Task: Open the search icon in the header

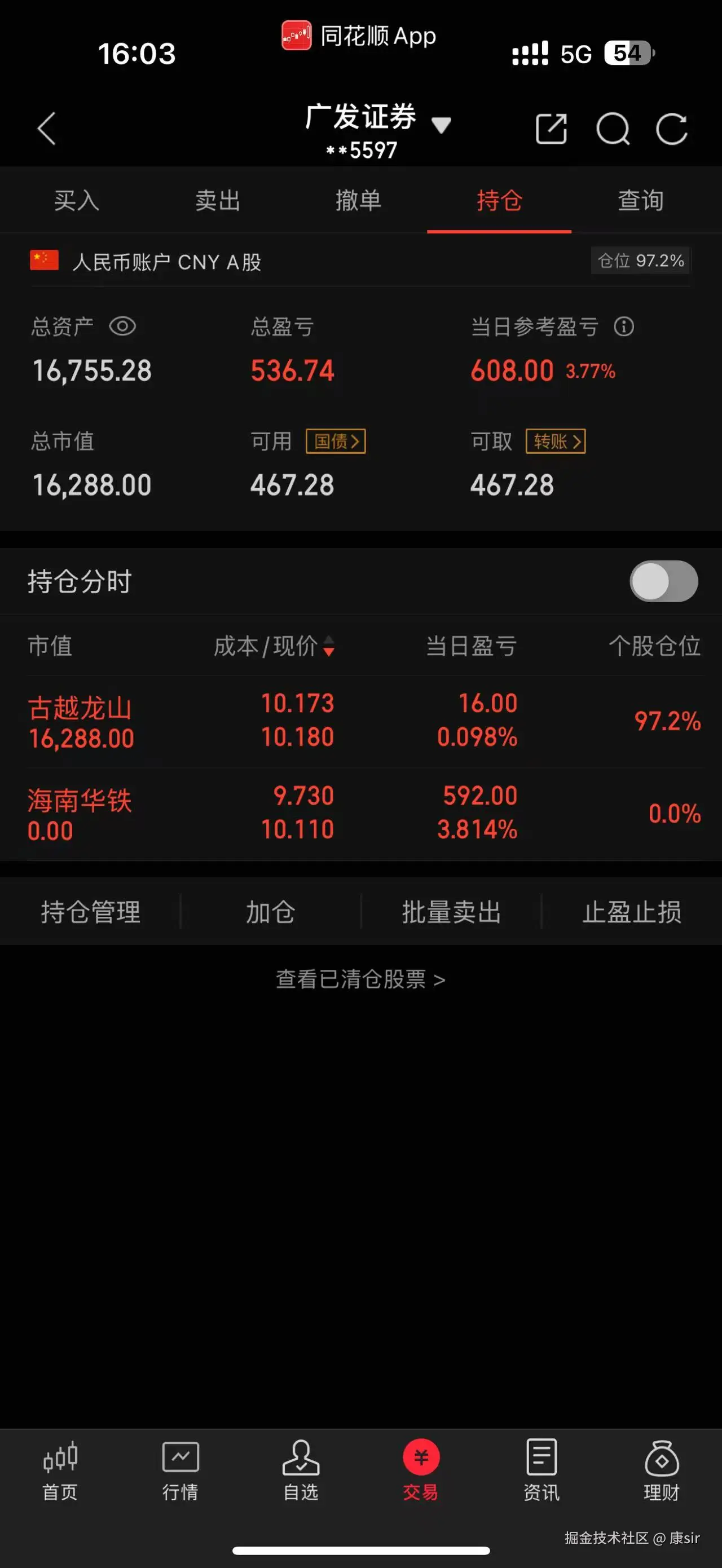Action: coord(613,129)
